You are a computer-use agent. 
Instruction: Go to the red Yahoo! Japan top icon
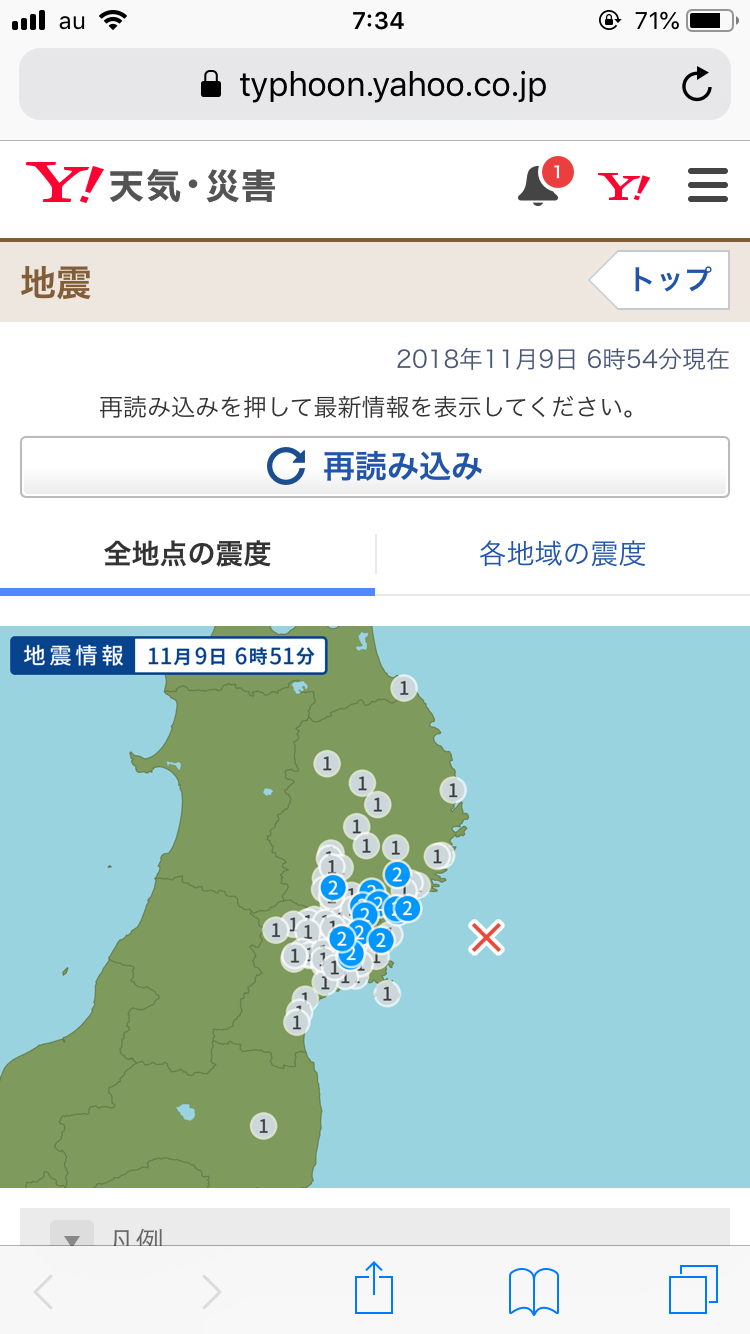(x=624, y=186)
